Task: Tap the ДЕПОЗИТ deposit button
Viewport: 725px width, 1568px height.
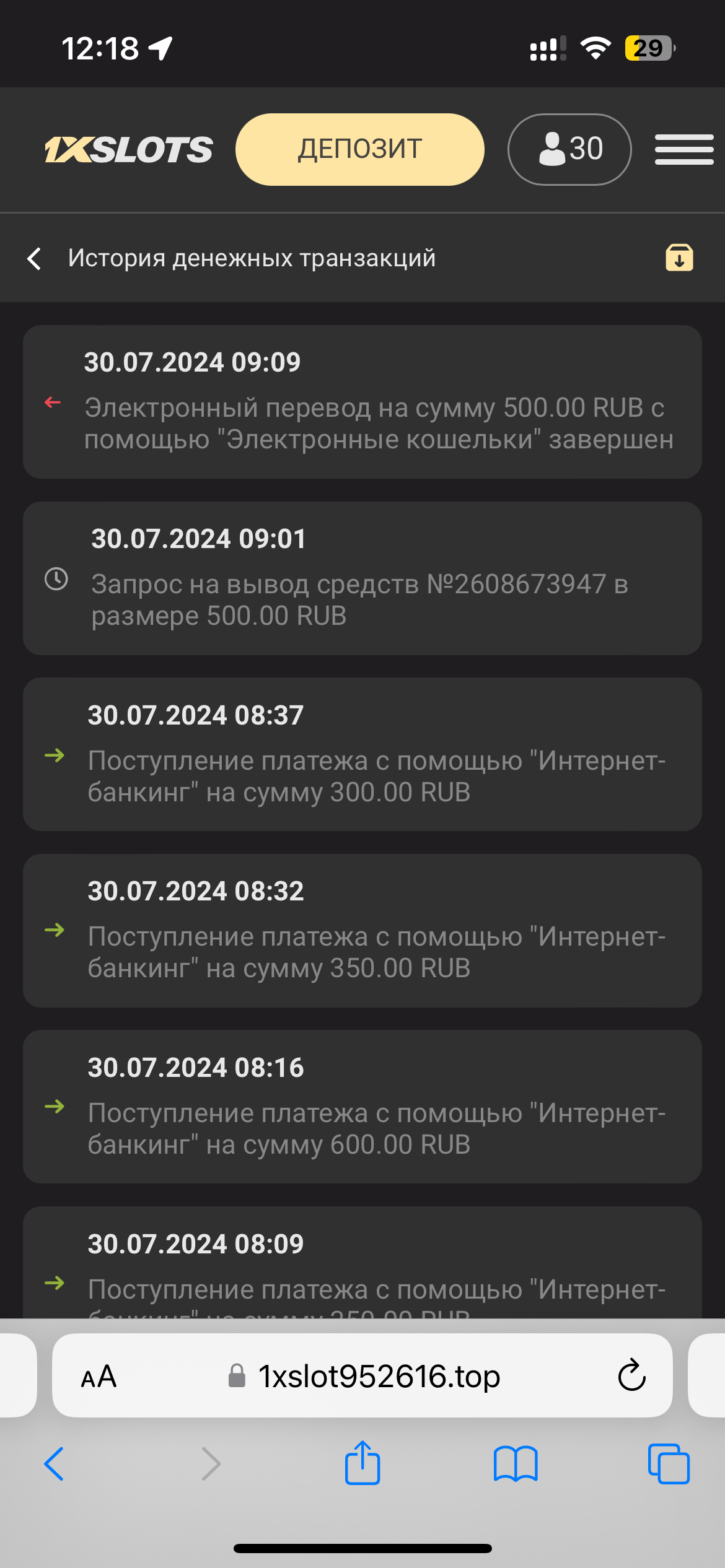Action: pos(359,149)
